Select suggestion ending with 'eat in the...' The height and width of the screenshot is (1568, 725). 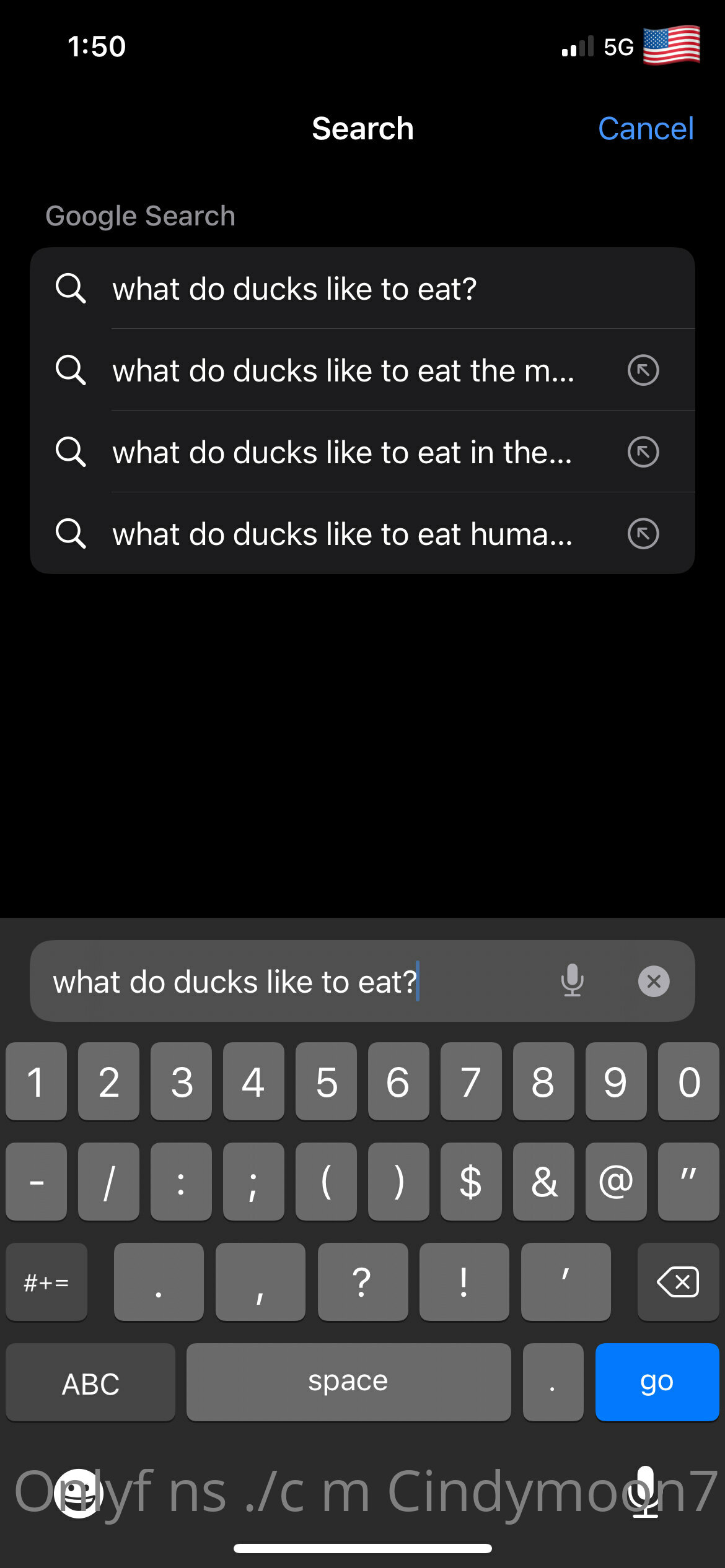pos(362,452)
